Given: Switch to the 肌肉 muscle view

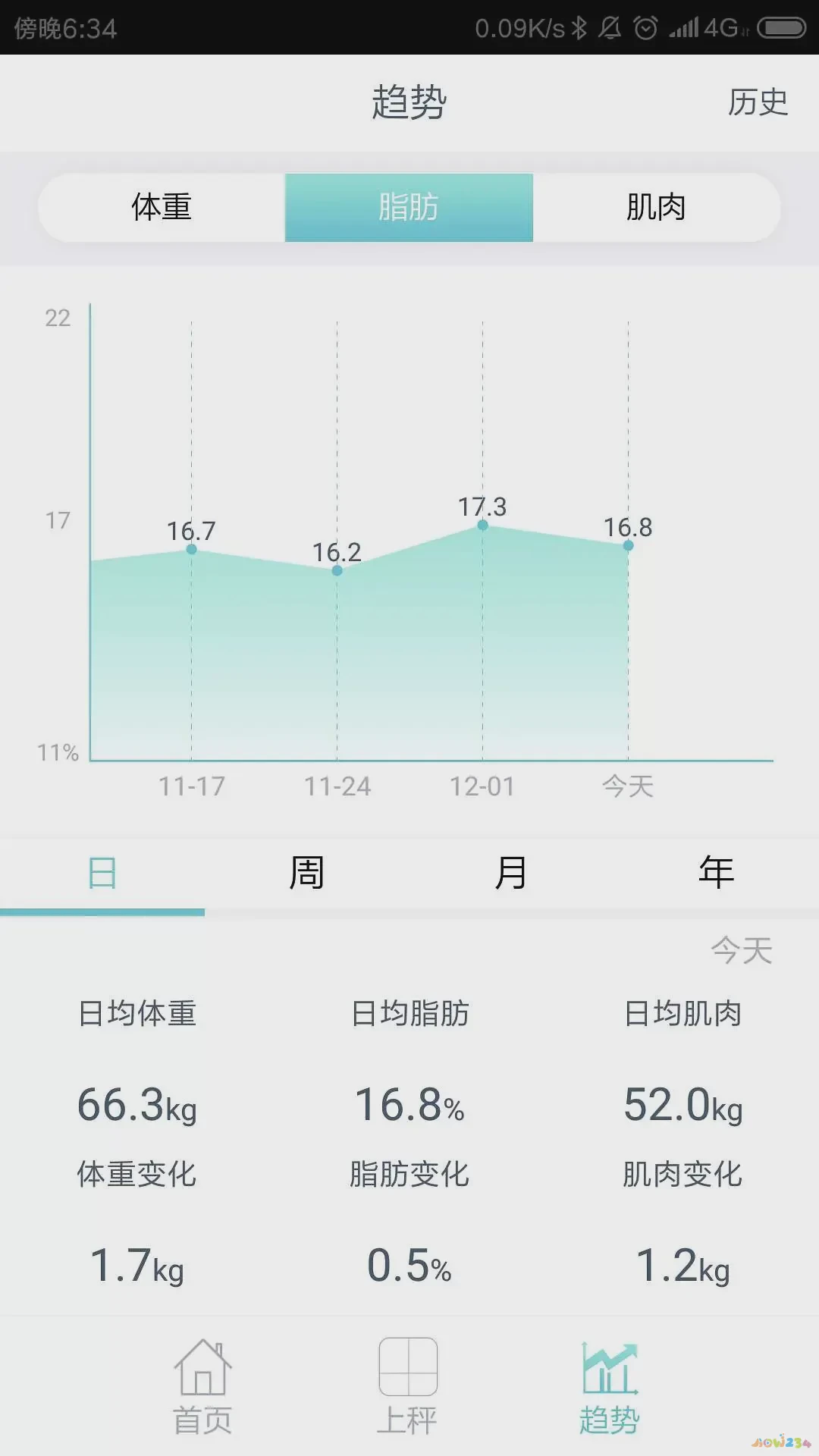Looking at the screenshot, I should tap(656, 207).
